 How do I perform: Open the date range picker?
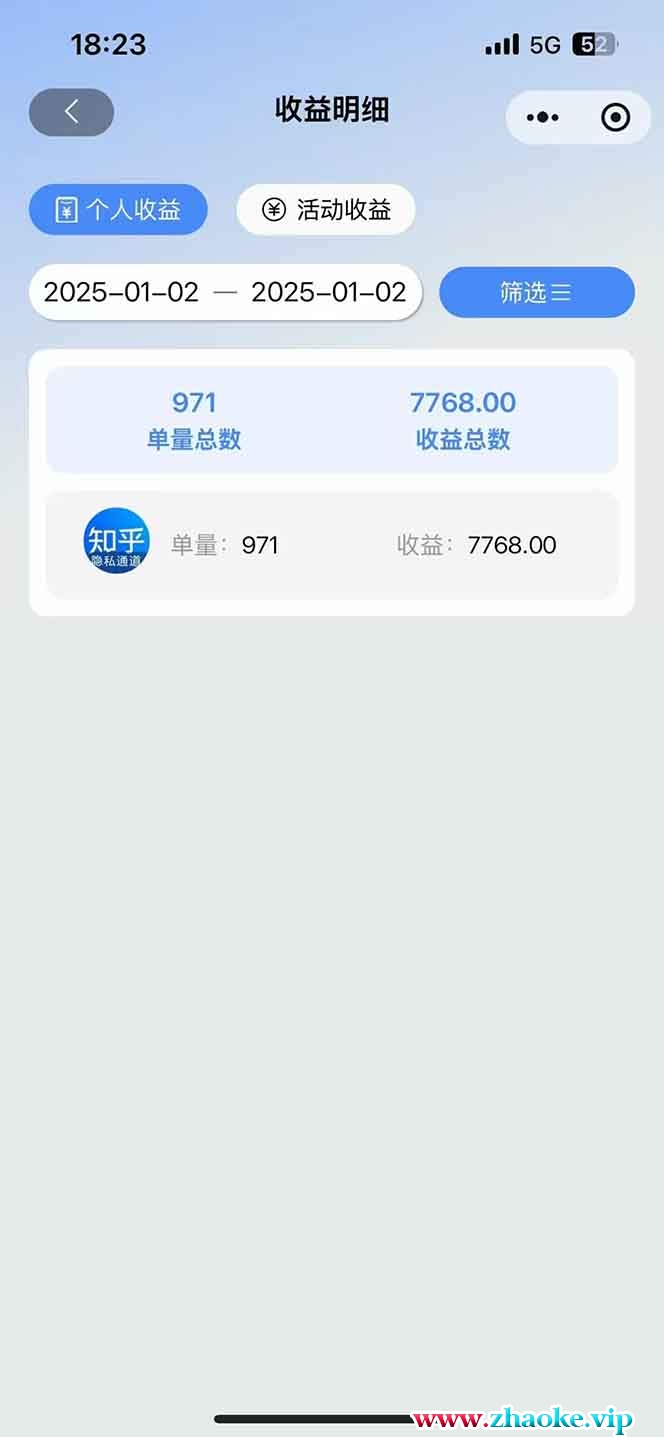[225, 292]
